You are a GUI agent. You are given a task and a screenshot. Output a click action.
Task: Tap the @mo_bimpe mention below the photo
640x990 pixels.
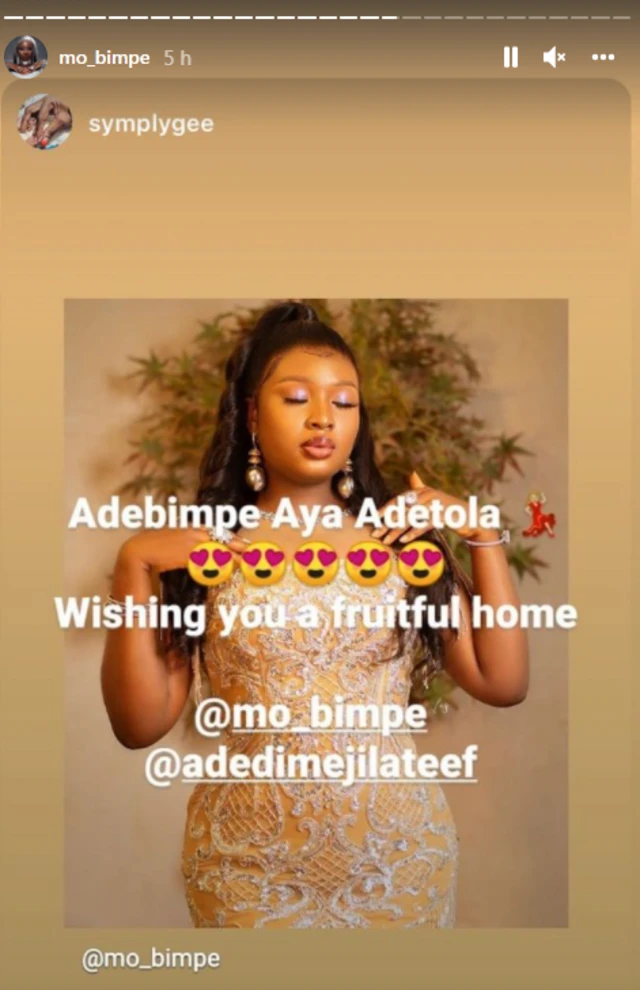[x=150, y=958]
